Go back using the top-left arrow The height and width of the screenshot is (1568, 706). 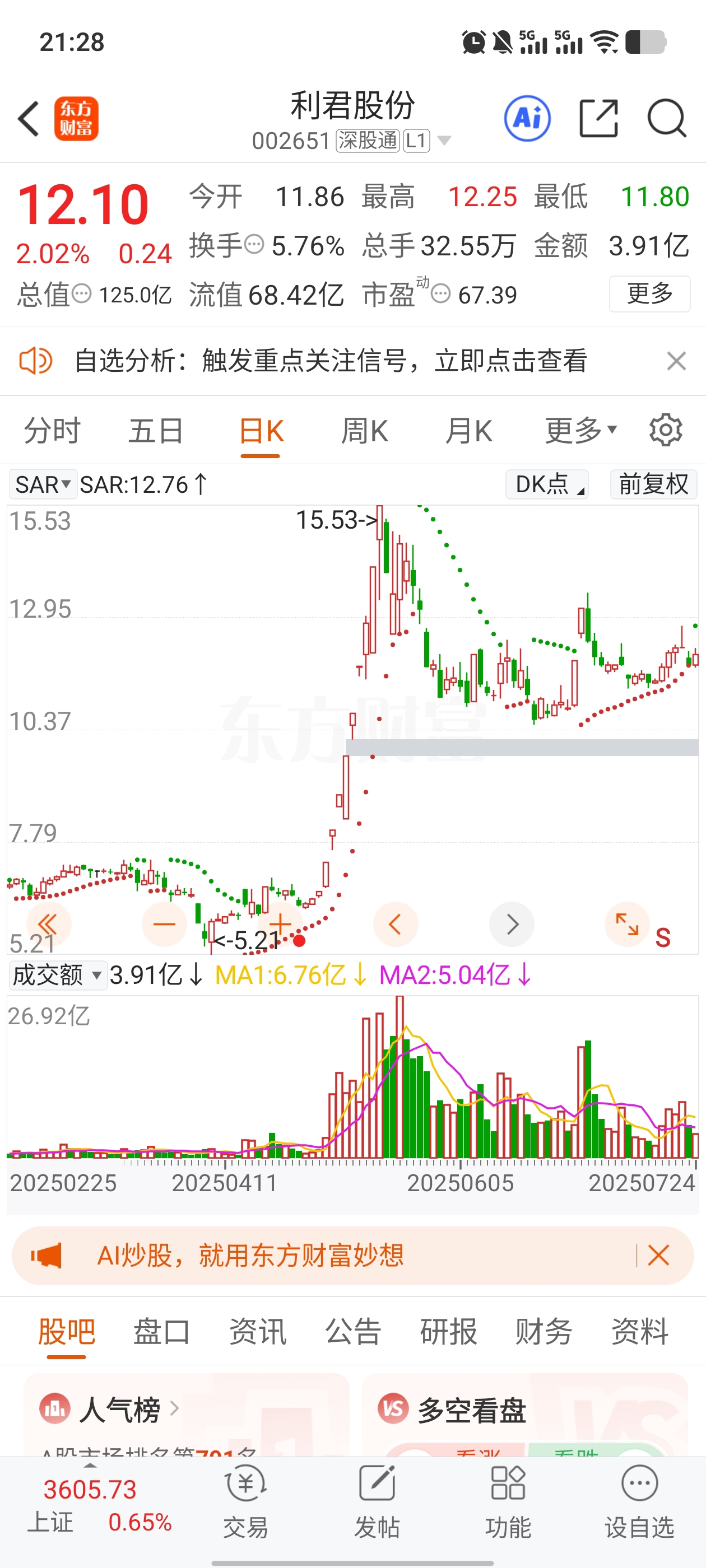click(29, 119)
